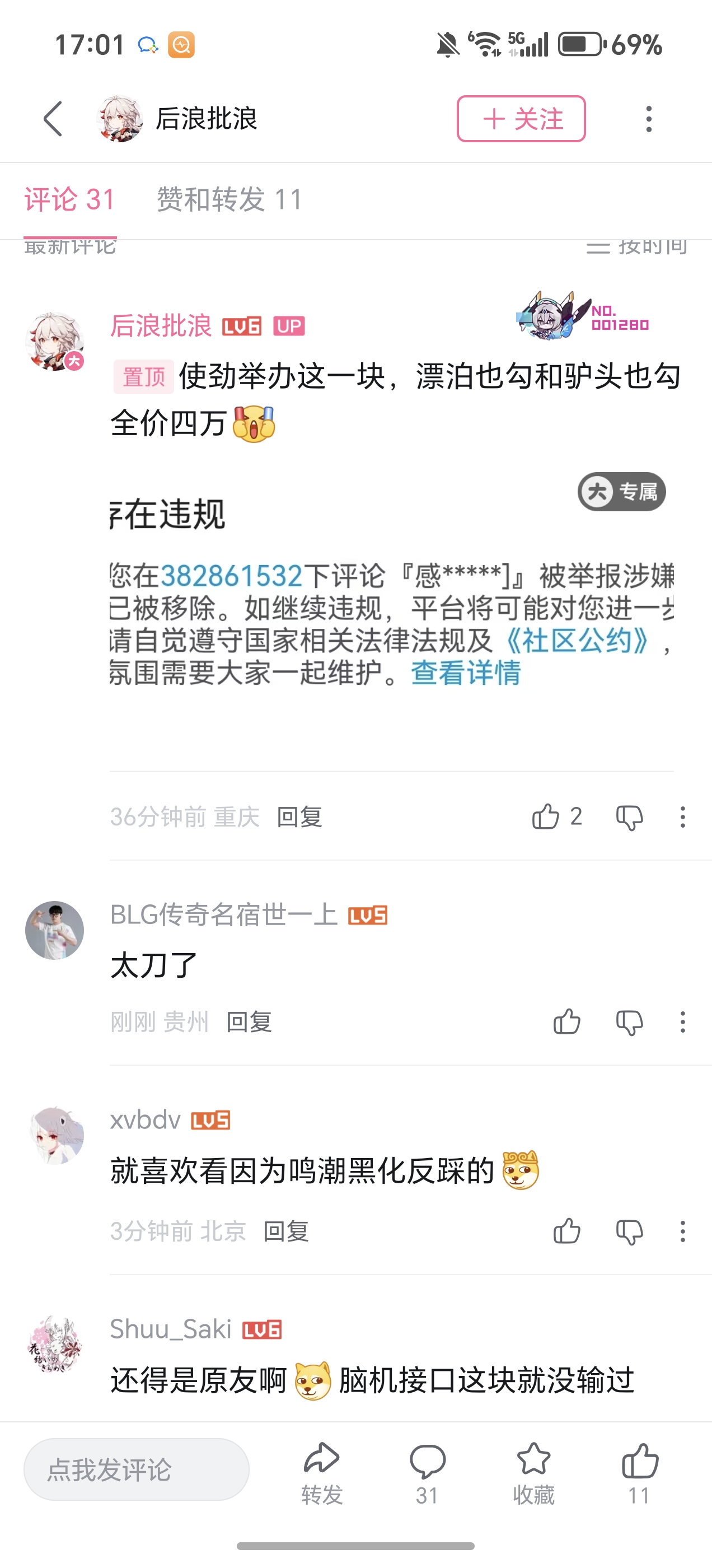Reply to xvbdv's comment

(286, 1231)
